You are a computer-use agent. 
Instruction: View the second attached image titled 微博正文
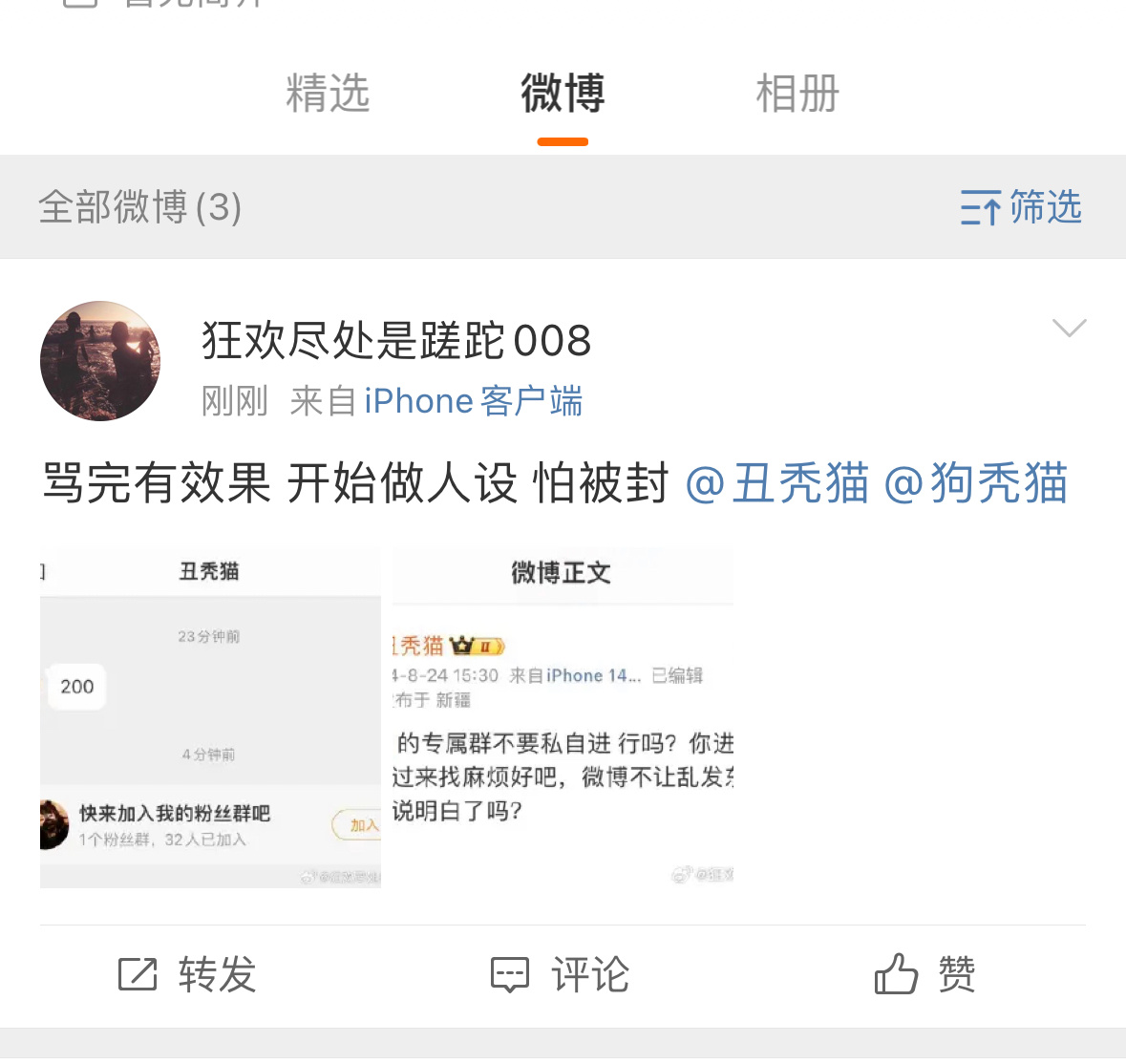click(563, 718)
